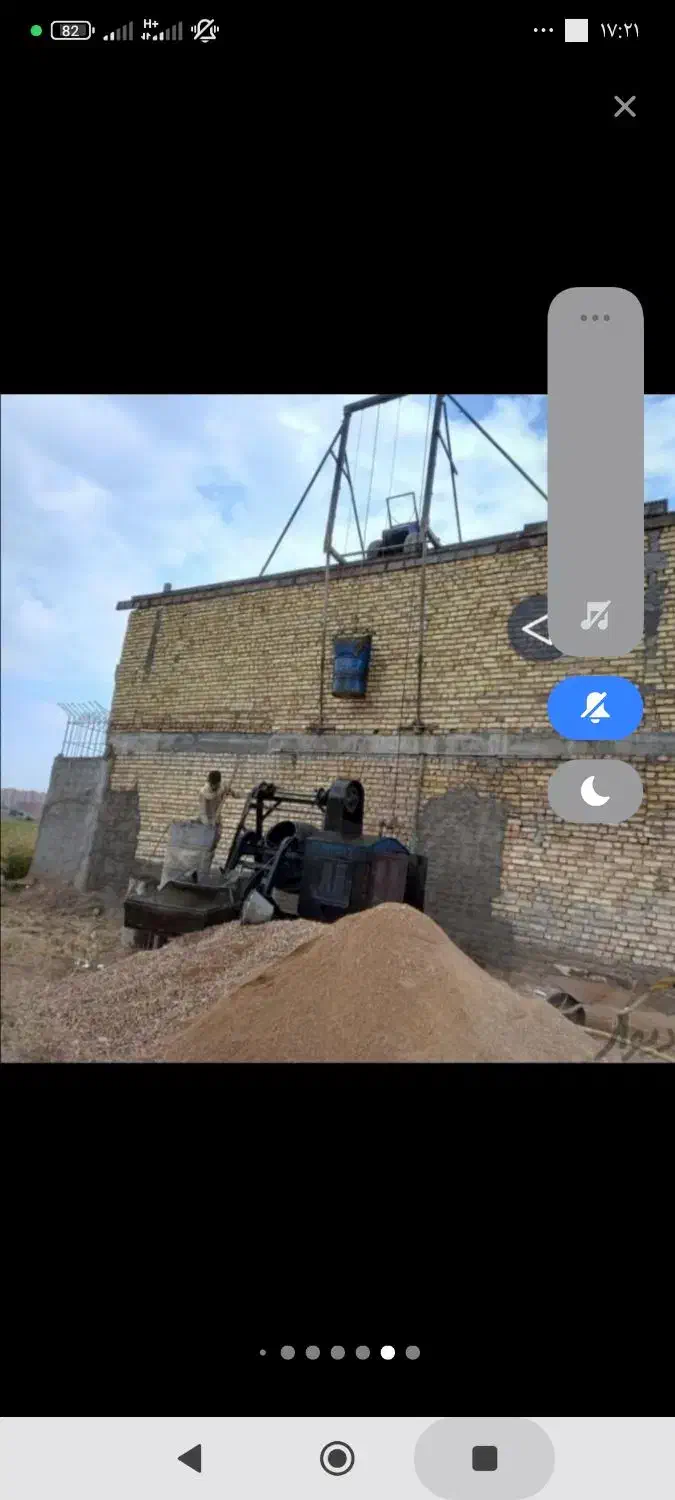Viewport: 675px width, 1500px height.
Task: Go to the next photo arrow
Action: tap(532, 630)
